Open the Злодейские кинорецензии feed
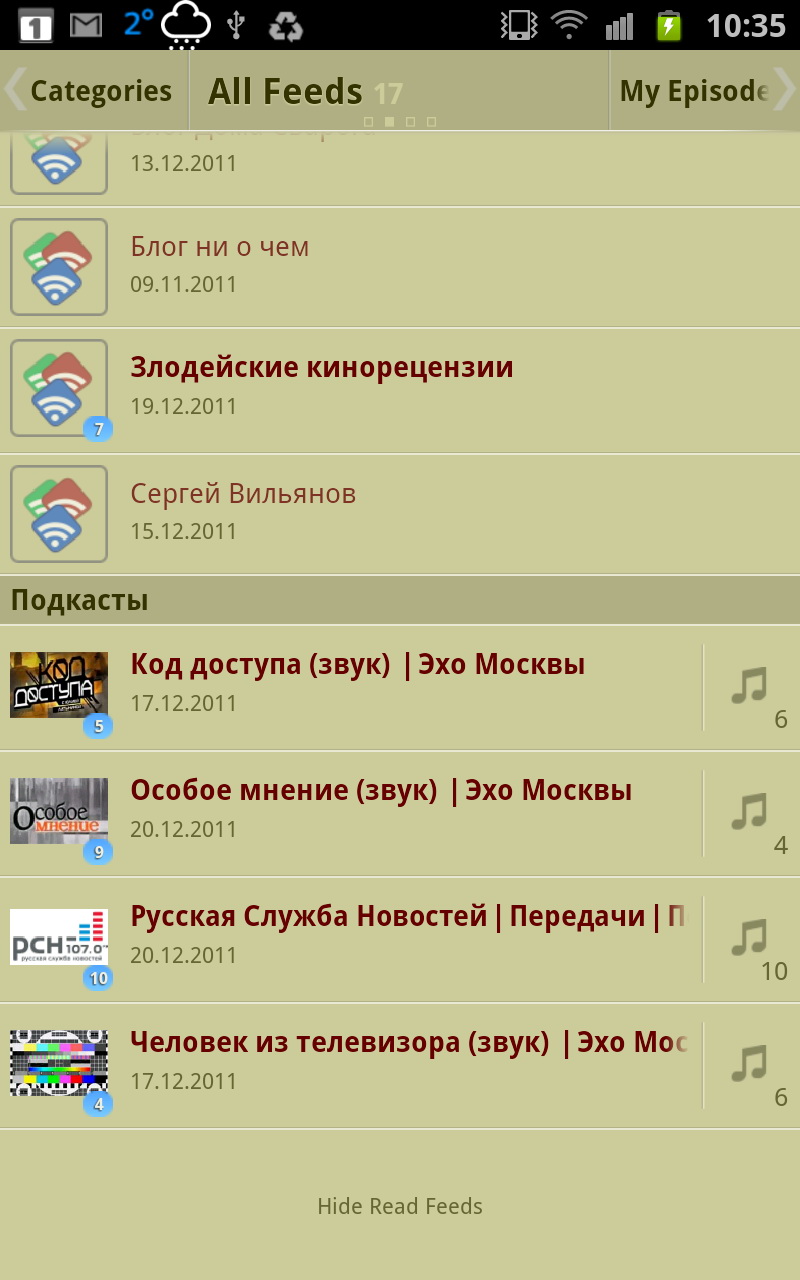Image resolution: width=800 pixels, height=1280 pixels. [x=400, y=388]
